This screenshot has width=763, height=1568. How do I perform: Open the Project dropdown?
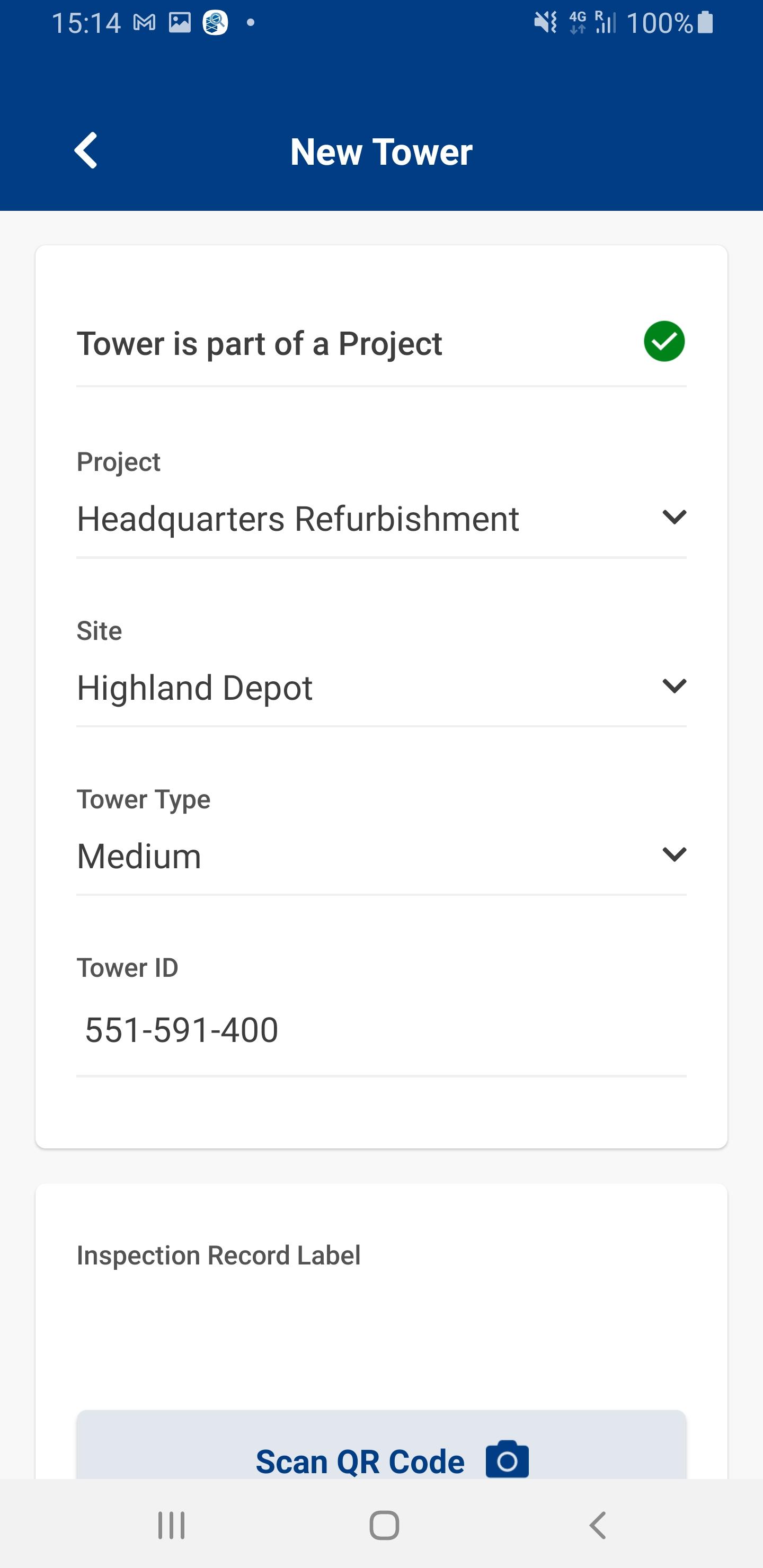381,519
